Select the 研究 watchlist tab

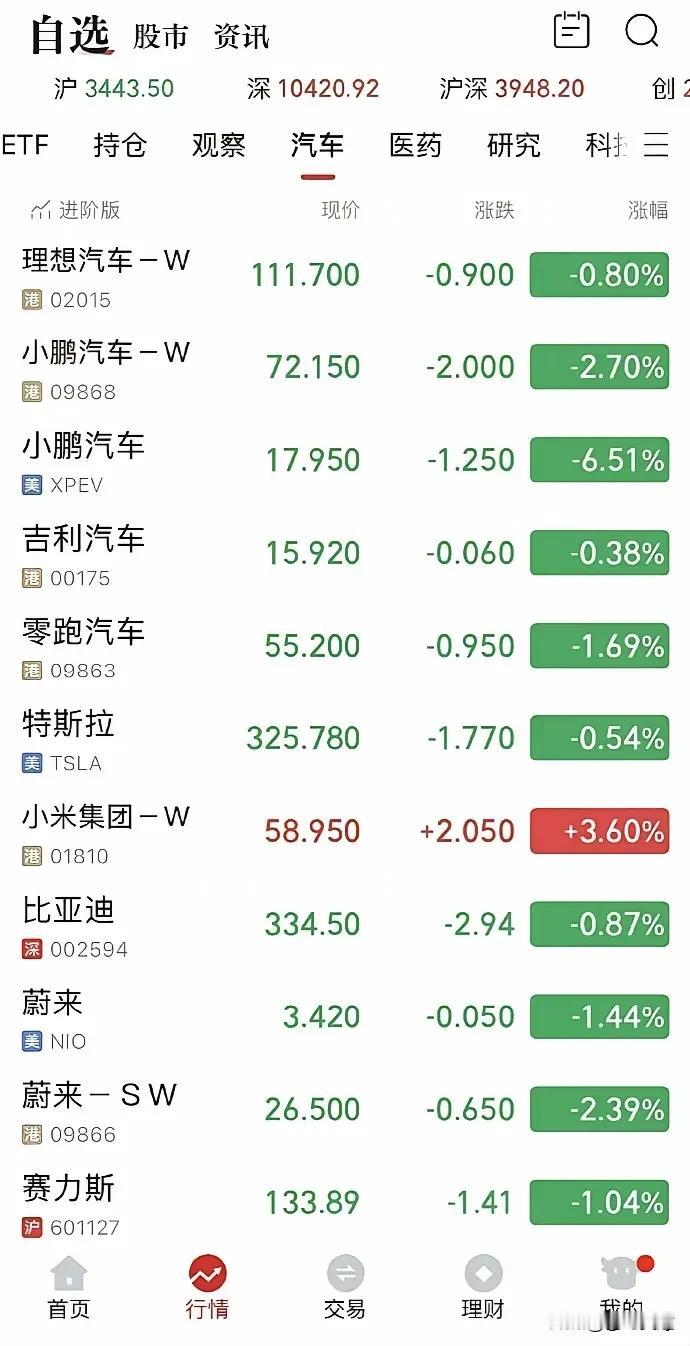[514, 146]
